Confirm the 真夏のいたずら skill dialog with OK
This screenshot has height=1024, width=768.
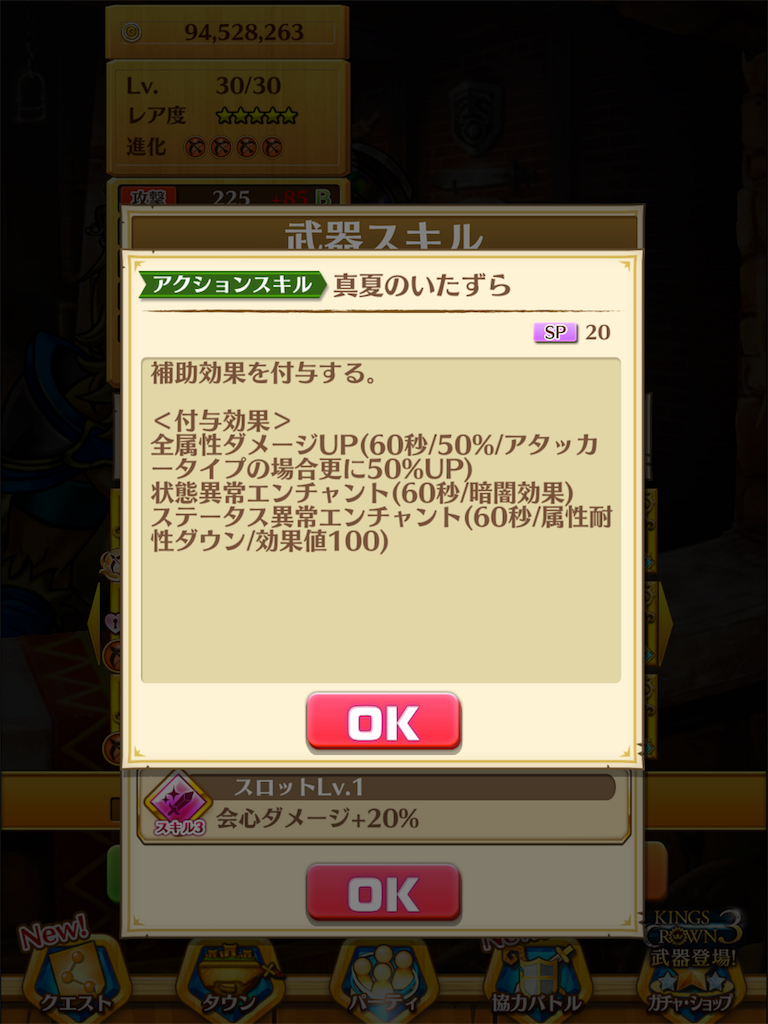[383, 721]
